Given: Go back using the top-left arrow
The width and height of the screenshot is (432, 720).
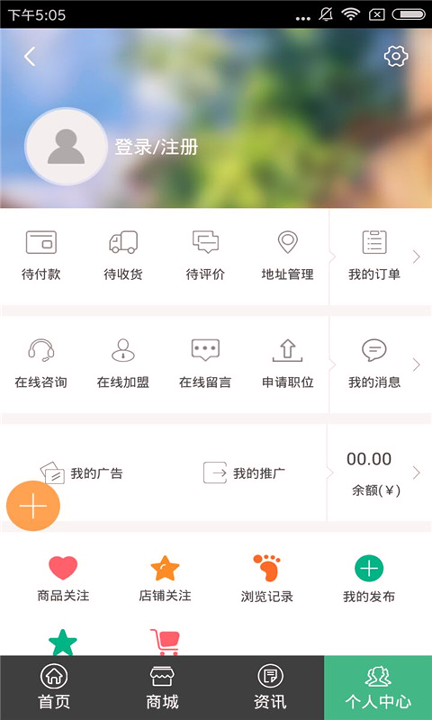Looking at the screenshot, I should tap(30, 57).
